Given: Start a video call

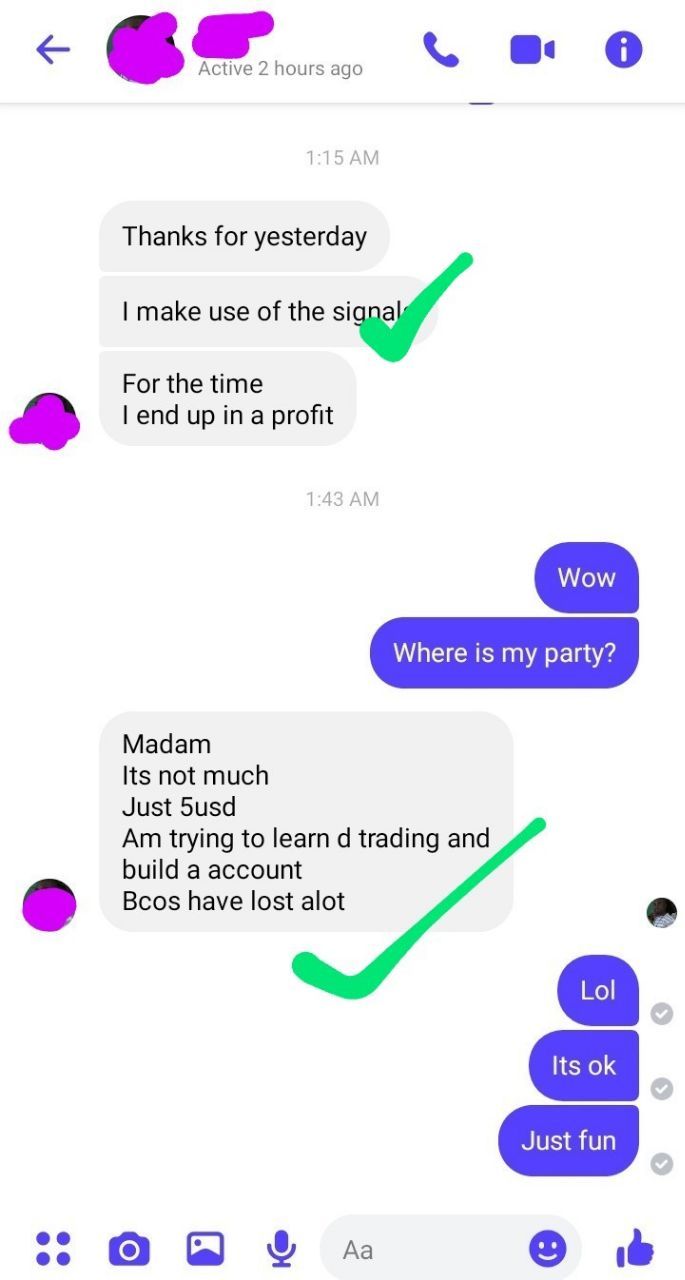Looking at the screenshot, I should [x=532, y=50].
